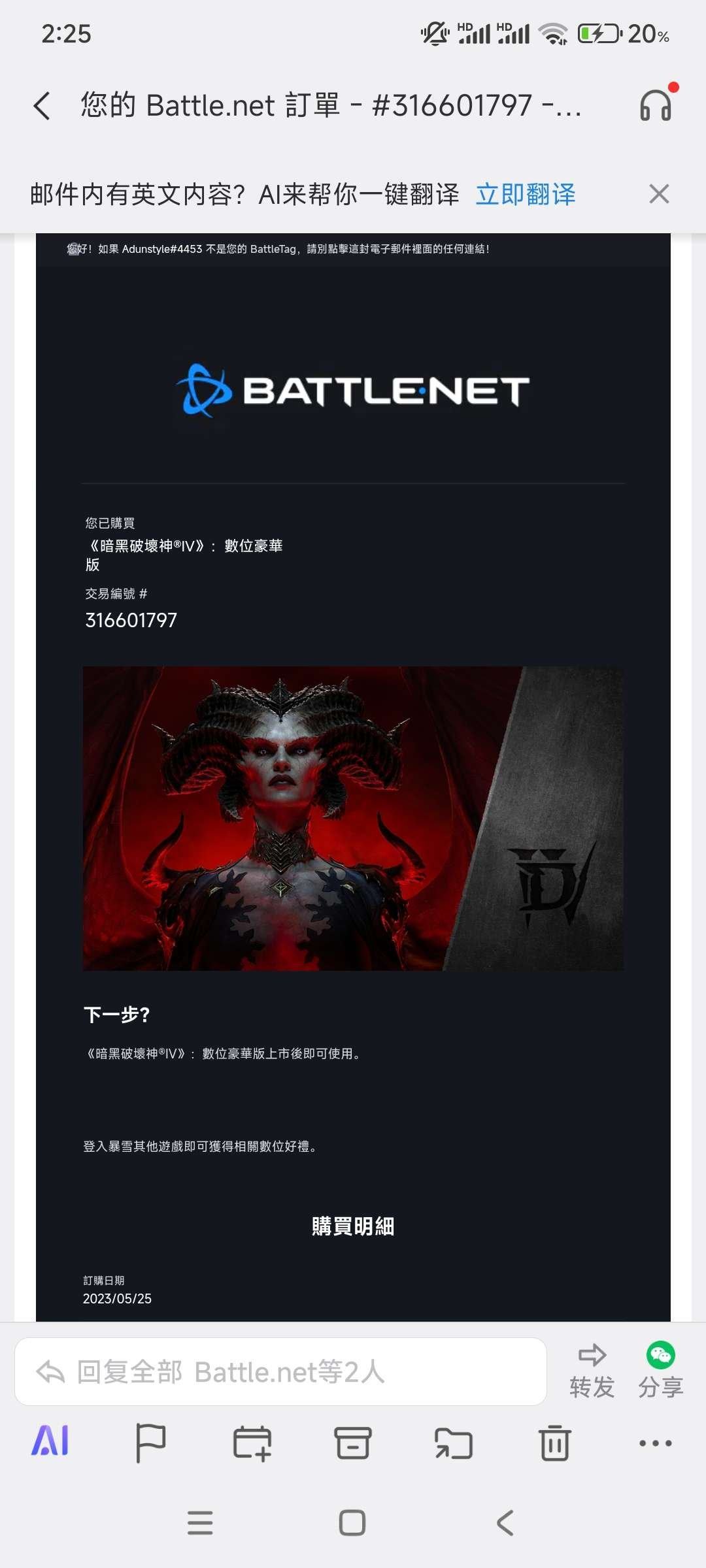Go back to inbox with back arrow
The width and height of the screenshot is (706, 1568).
click(x=42, y=105)
